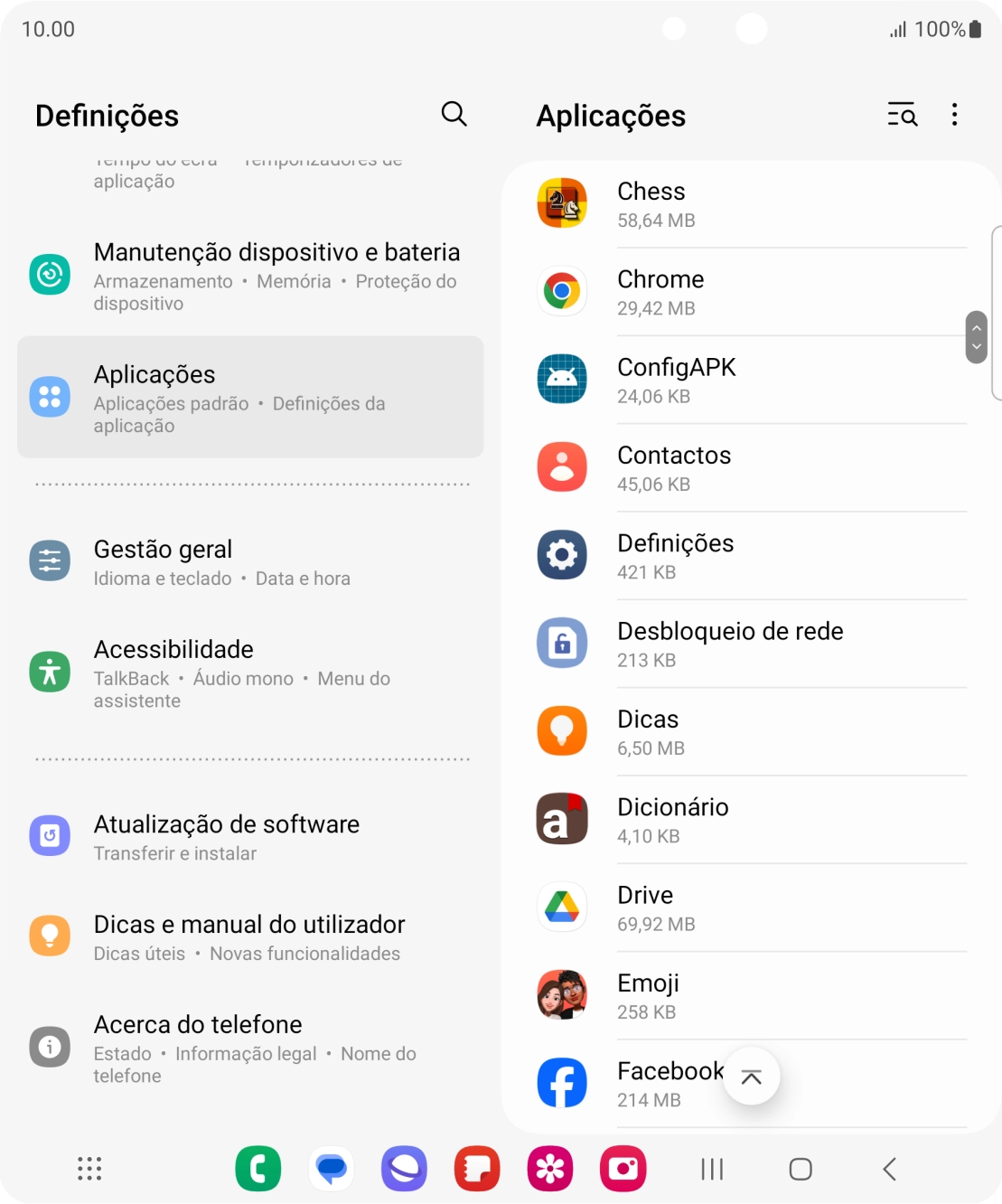Tap the search icon in Definições
This screenshot has width=1002, height=1204.
point(454,115)
